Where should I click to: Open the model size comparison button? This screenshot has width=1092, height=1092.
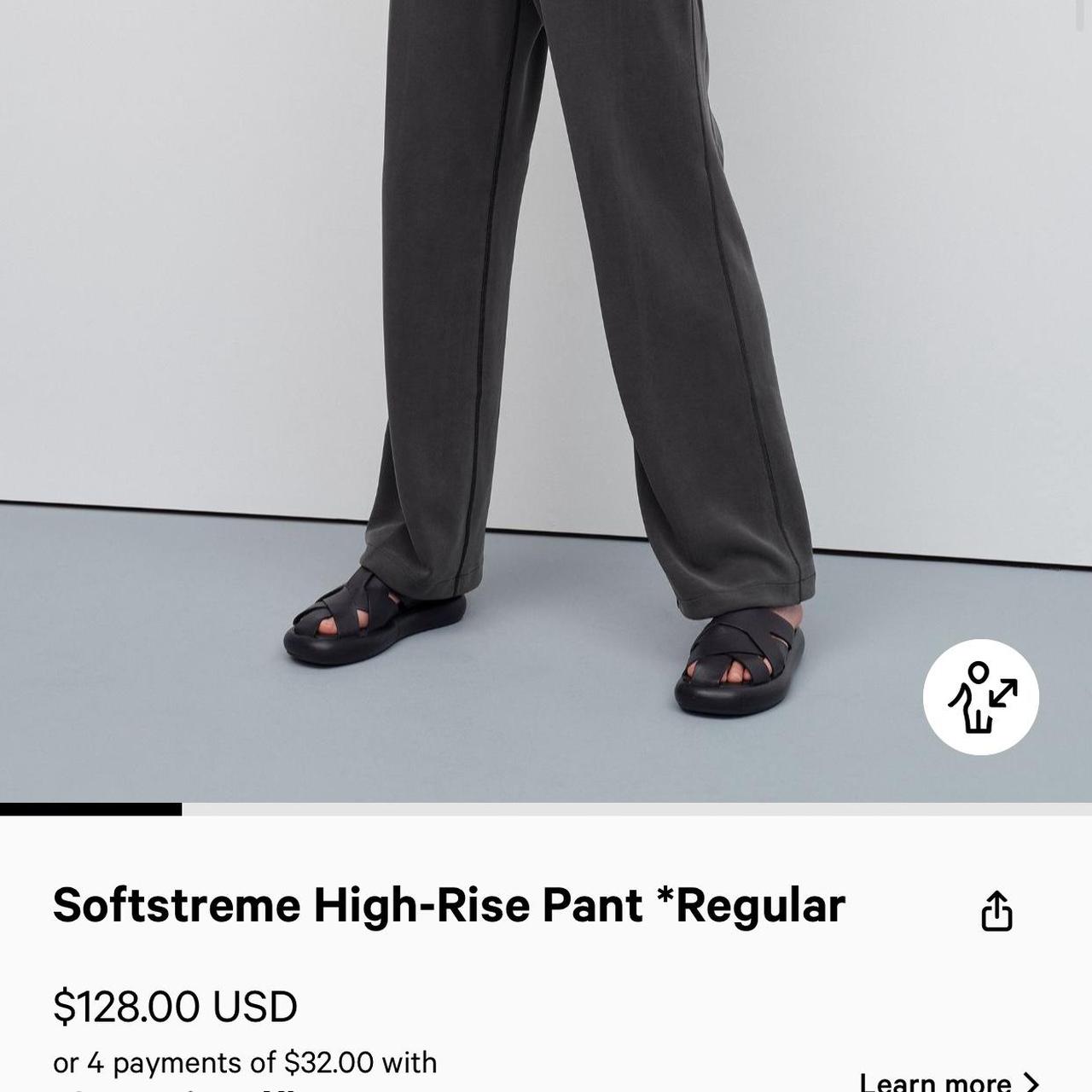coord(980,697)
